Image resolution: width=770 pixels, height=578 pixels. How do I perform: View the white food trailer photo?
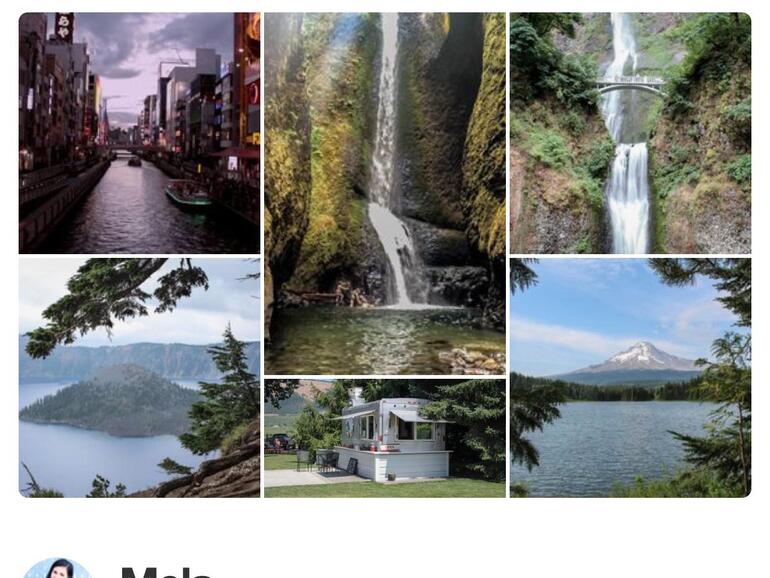(x=385, y=438)
